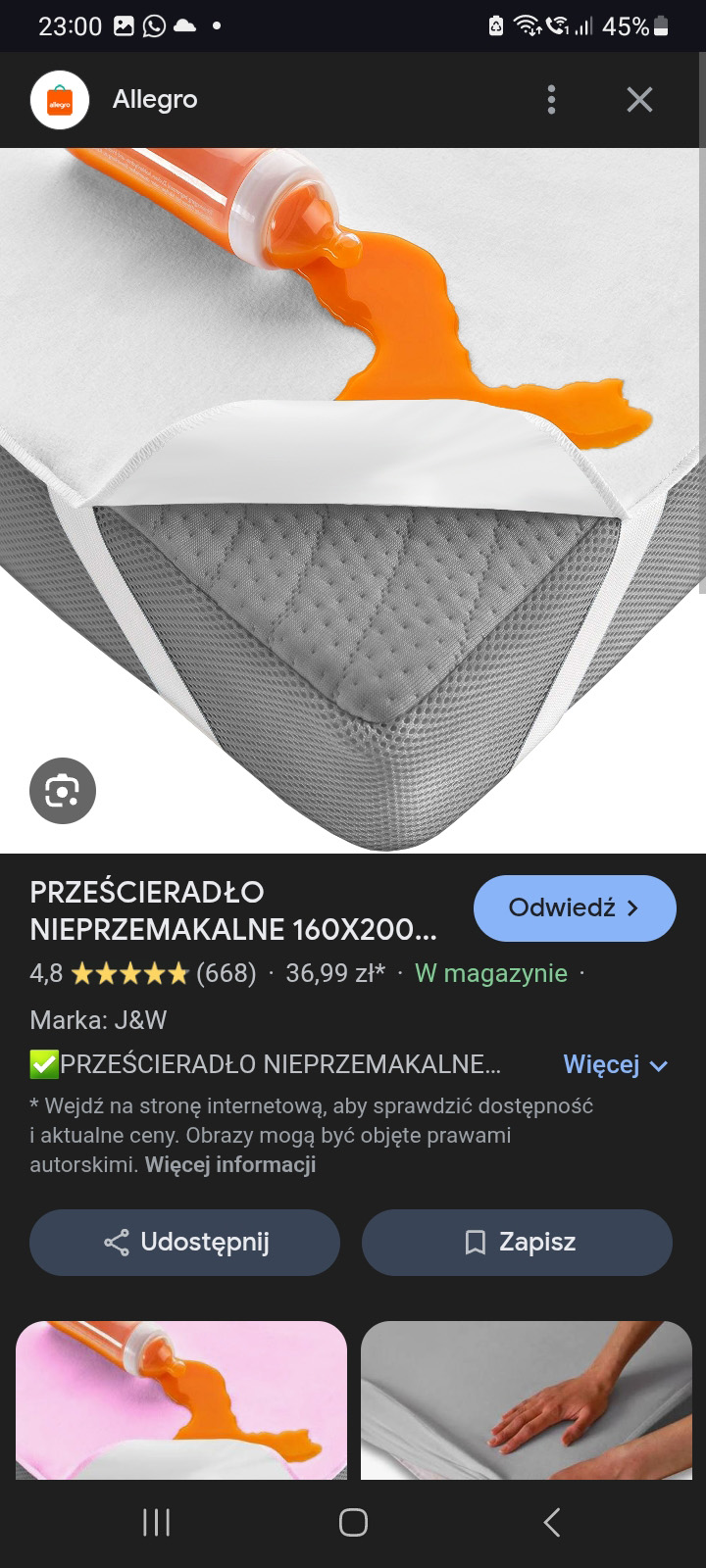Screen dimensions: 706x1568
Task: Tap the Google Lens camera icon on image
Action: (x=63, y=790)
